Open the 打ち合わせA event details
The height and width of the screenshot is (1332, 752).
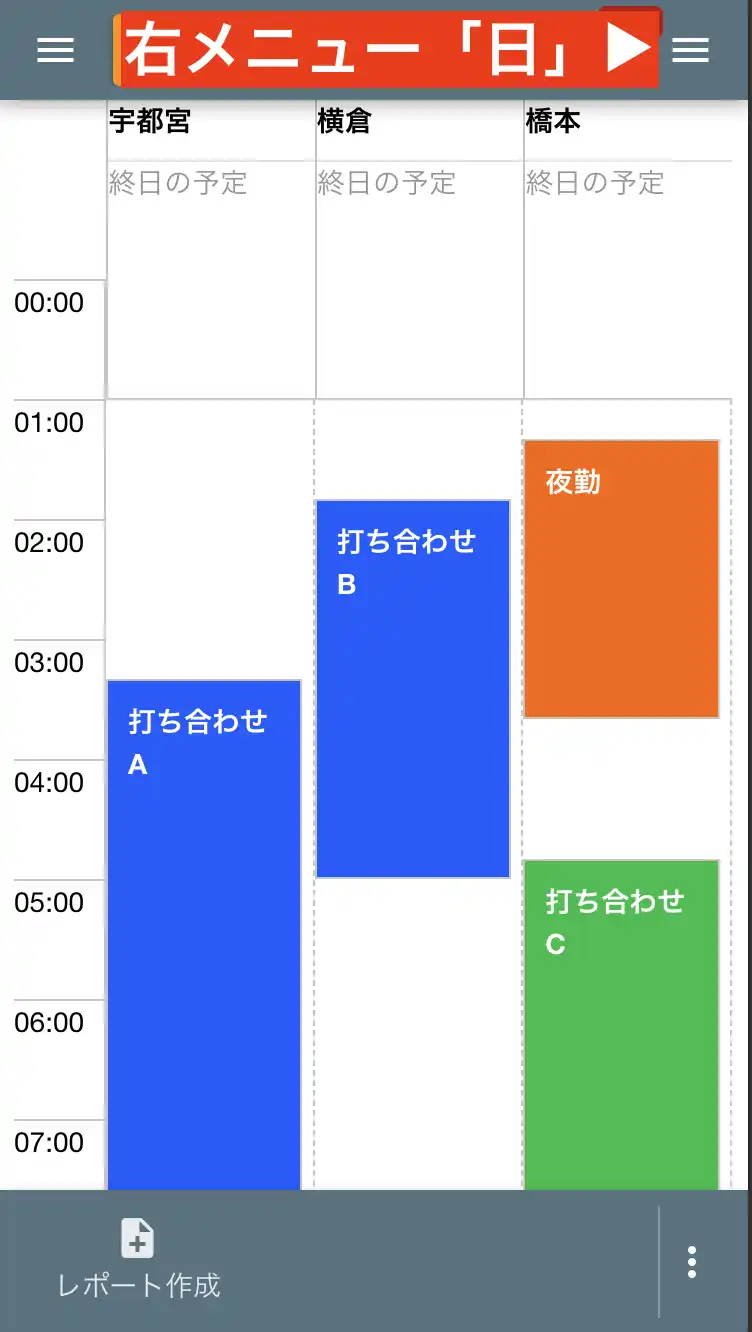[x=203, y=930]
